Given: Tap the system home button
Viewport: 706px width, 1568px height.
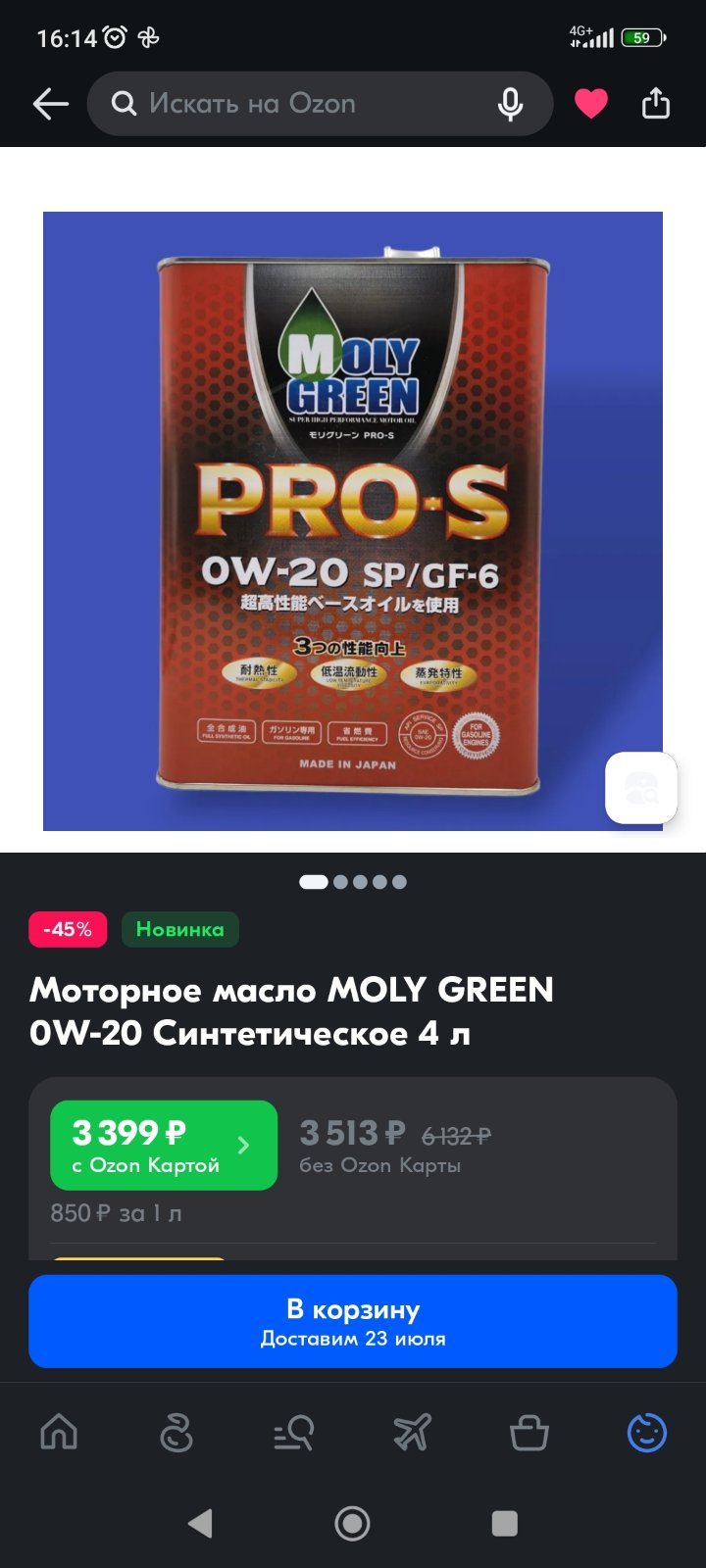Looking at the screenshot, I should 352,1523.
